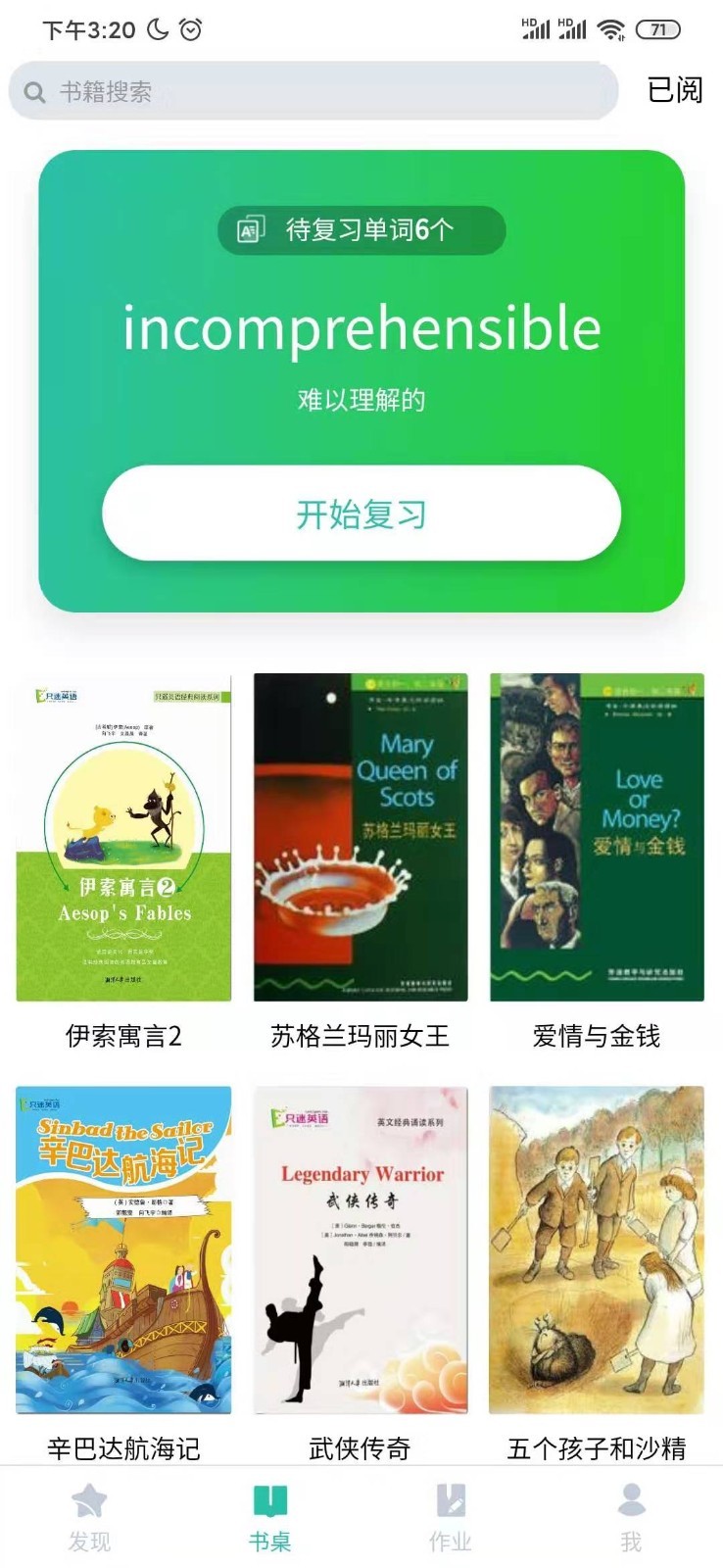Viewport: 723px width, 1568px height.
Task: Click the translation icon on the review badge
Action: coord(250,231)
